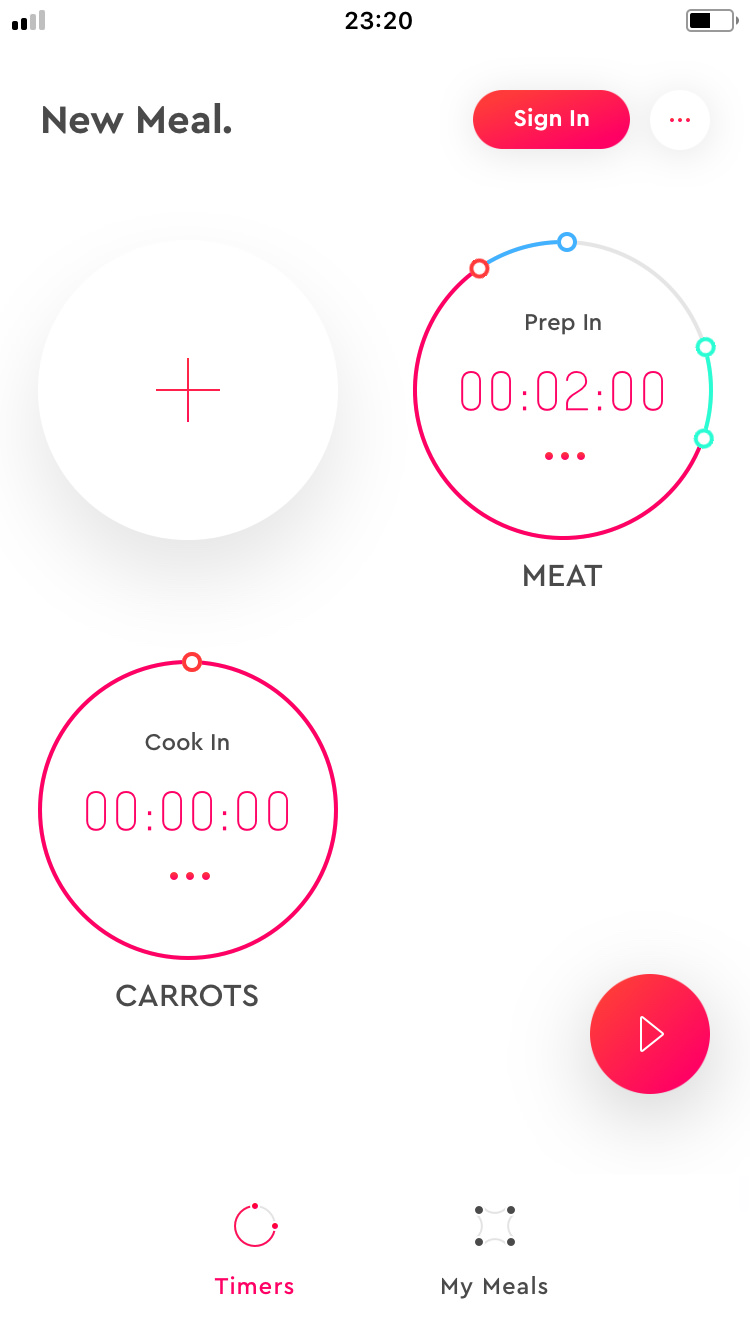Switch to My Meals view
Screen dimensions: 750x1334
493,1286
